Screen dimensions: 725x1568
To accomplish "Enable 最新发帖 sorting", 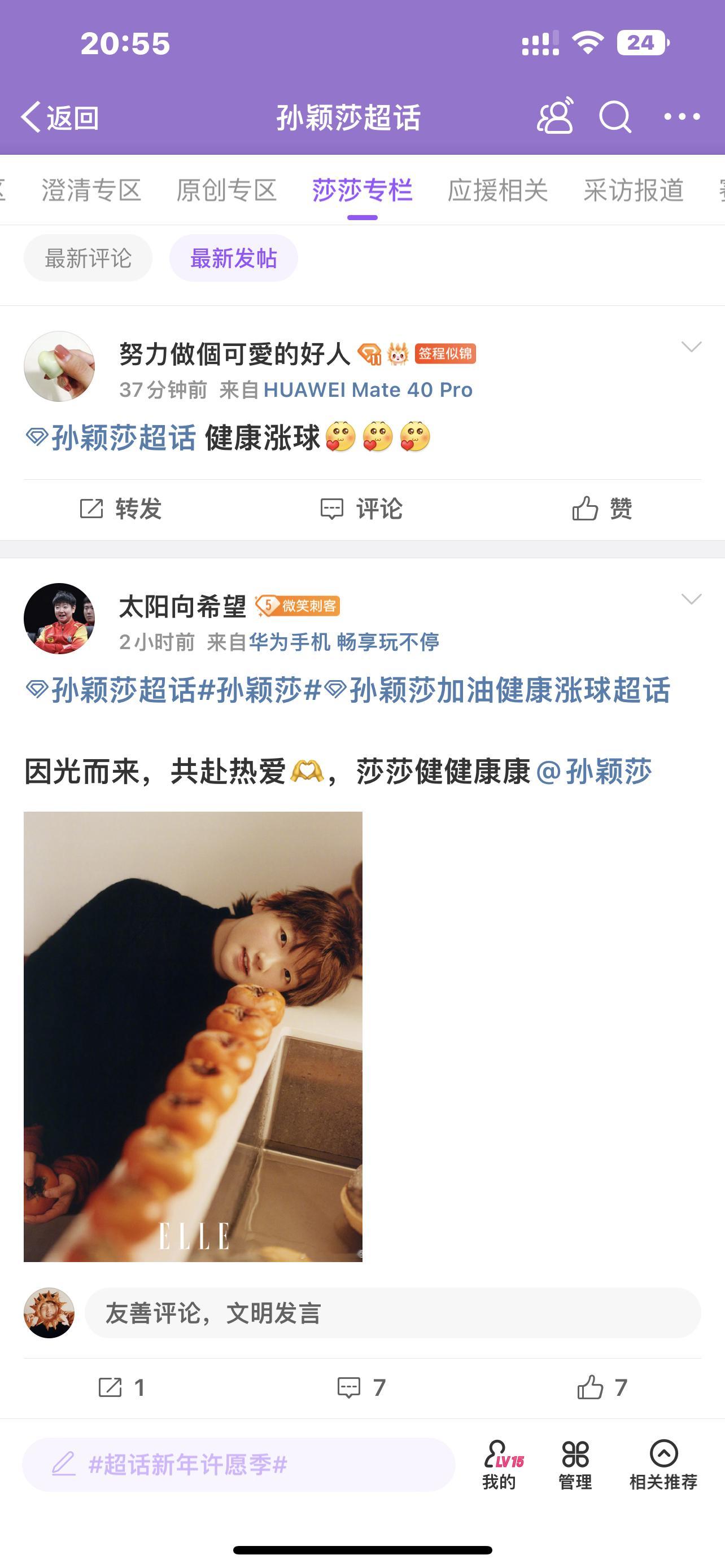I will [234, 257].
